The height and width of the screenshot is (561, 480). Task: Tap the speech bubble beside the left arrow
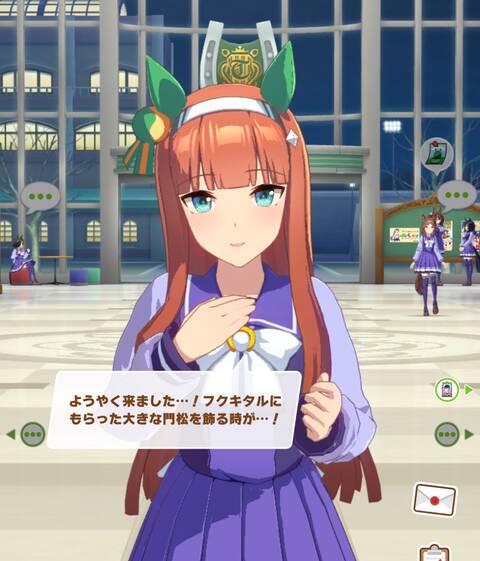pos(33,434)
